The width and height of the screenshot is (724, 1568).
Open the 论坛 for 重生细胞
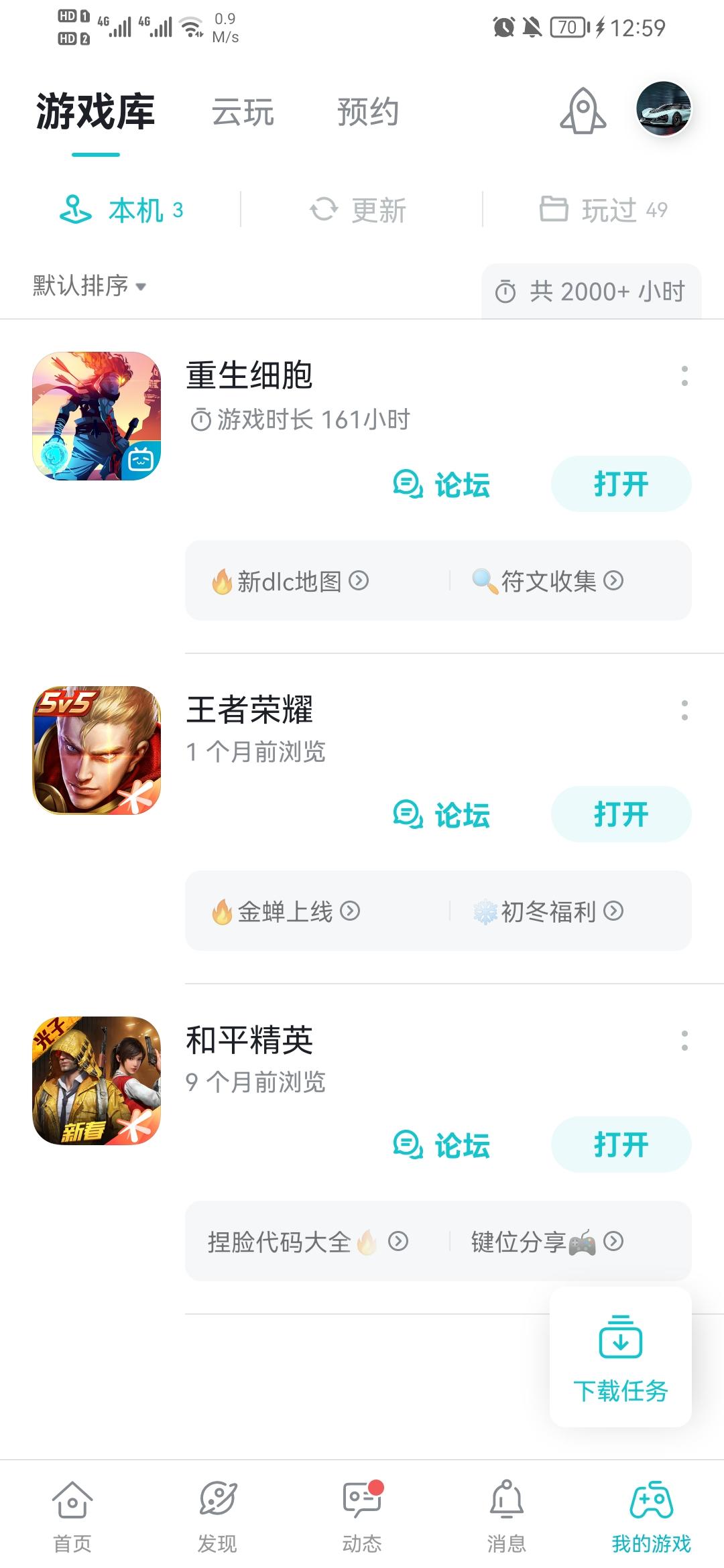point(442,484)
